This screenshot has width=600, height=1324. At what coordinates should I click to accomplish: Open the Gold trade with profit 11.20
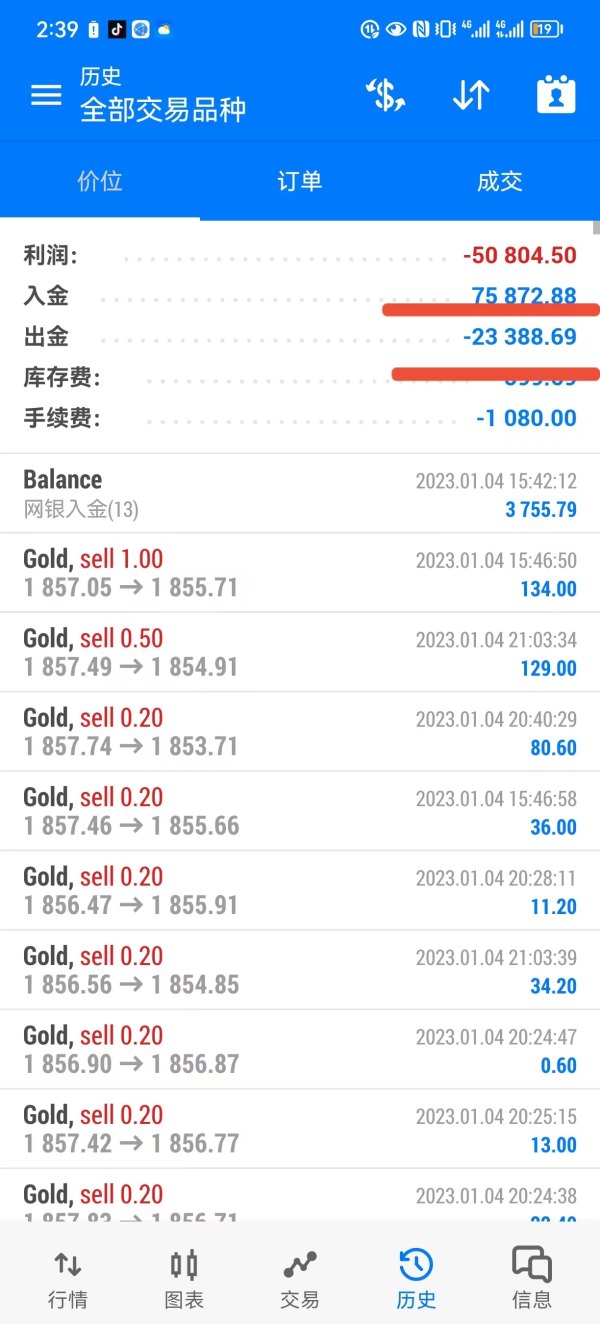pos(300,890)
